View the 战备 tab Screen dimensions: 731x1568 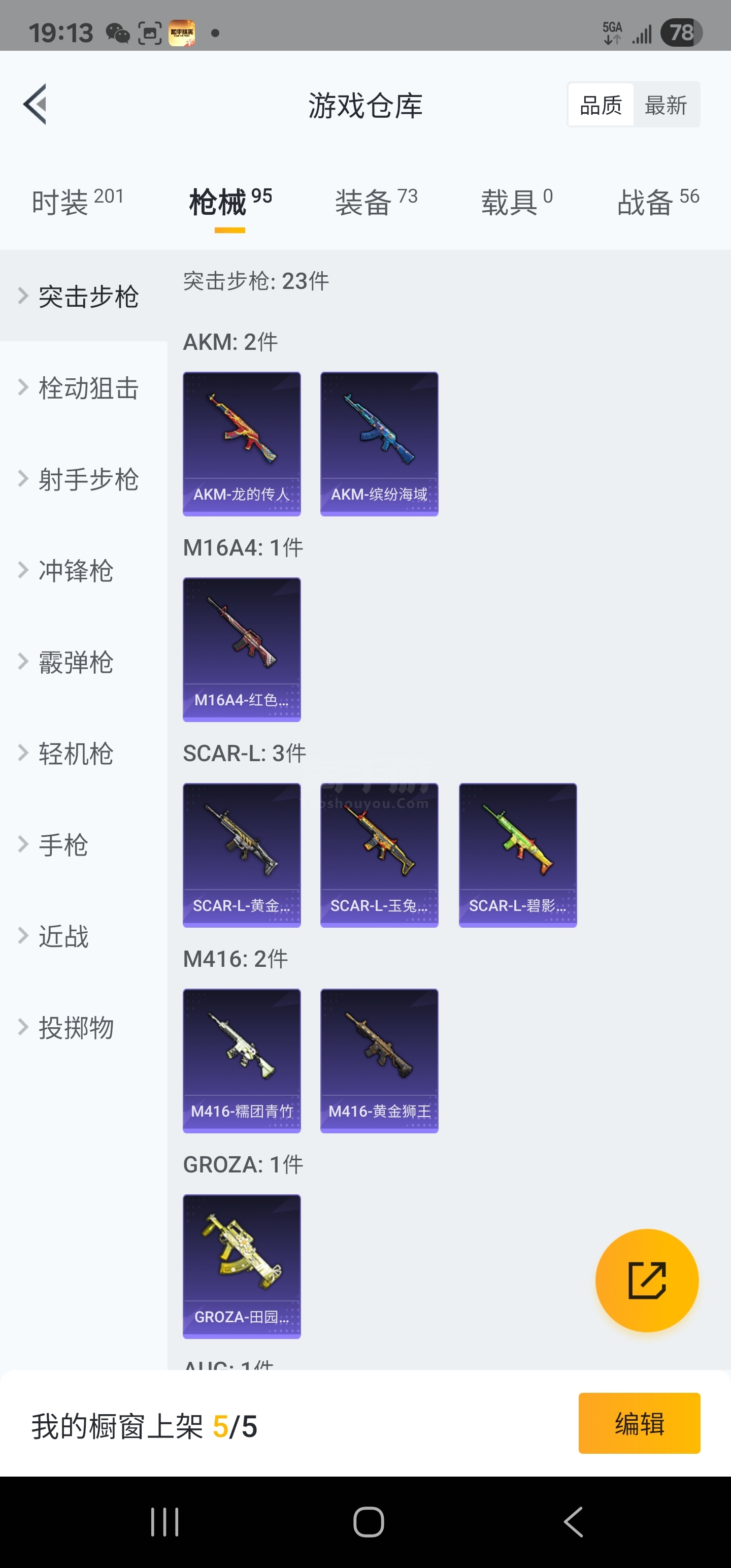[657, 202]
